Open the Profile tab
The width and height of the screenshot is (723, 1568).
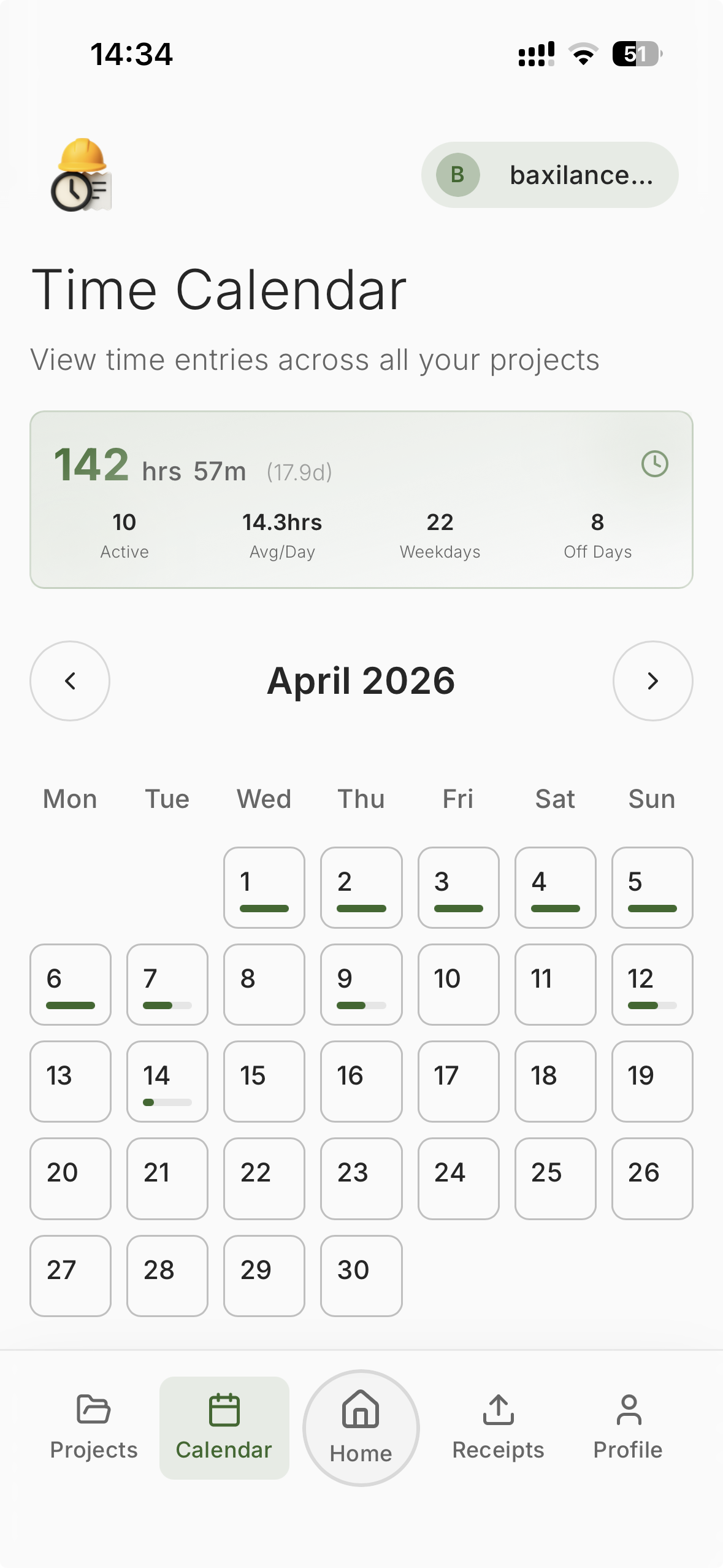pyautogui.click(x=628, y=1427)
